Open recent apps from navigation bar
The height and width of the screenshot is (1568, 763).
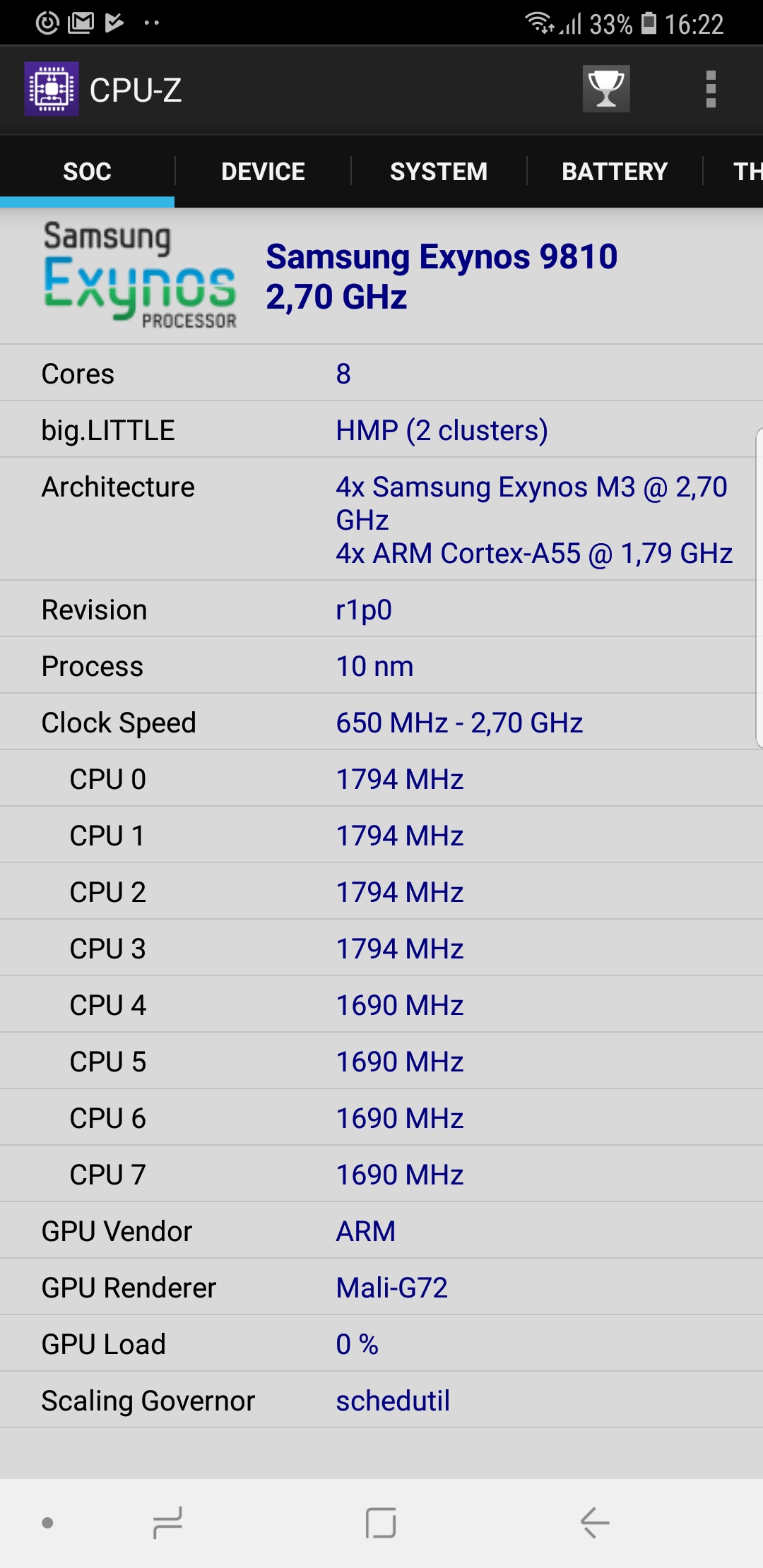[x=168, y=1522]
